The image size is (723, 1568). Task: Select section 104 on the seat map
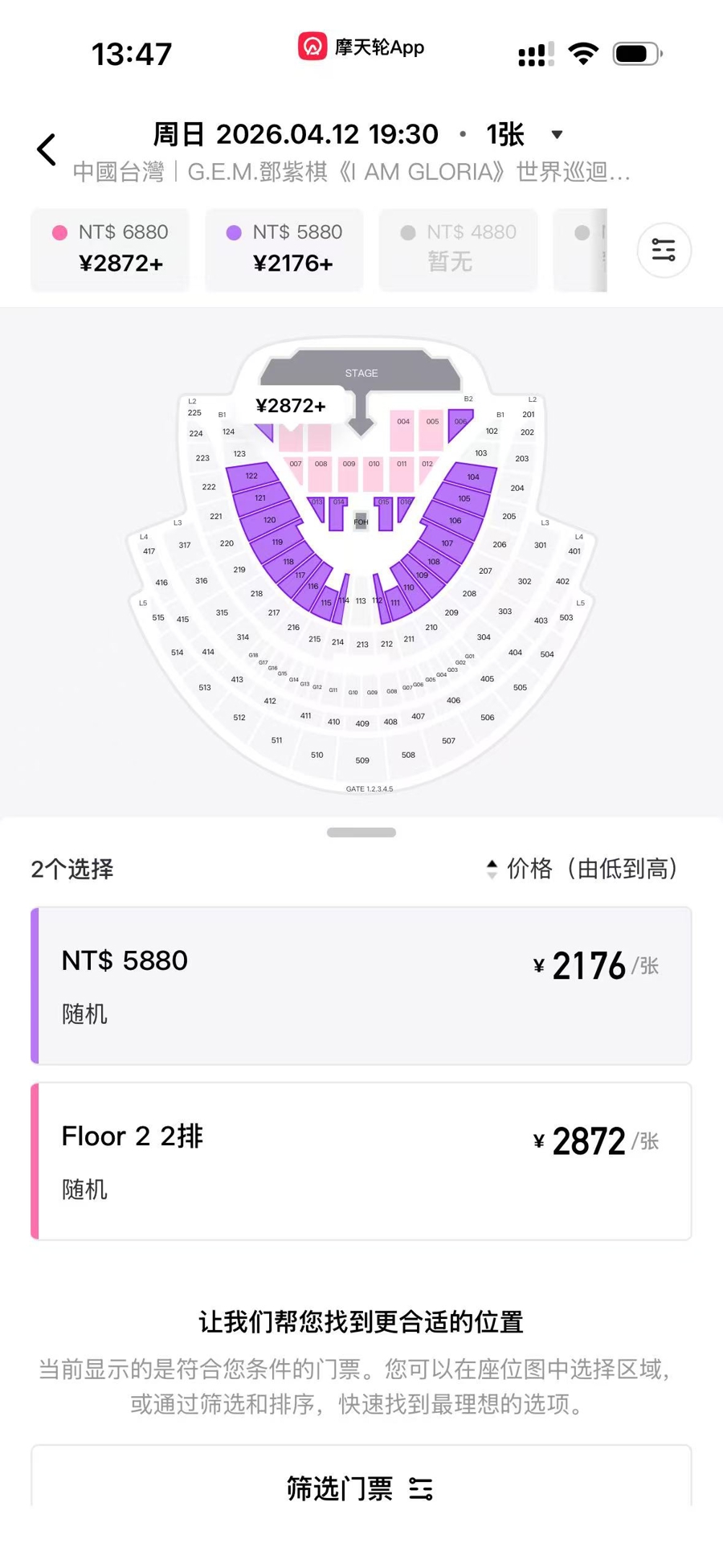pyautogui.click(x=473, y=477)
